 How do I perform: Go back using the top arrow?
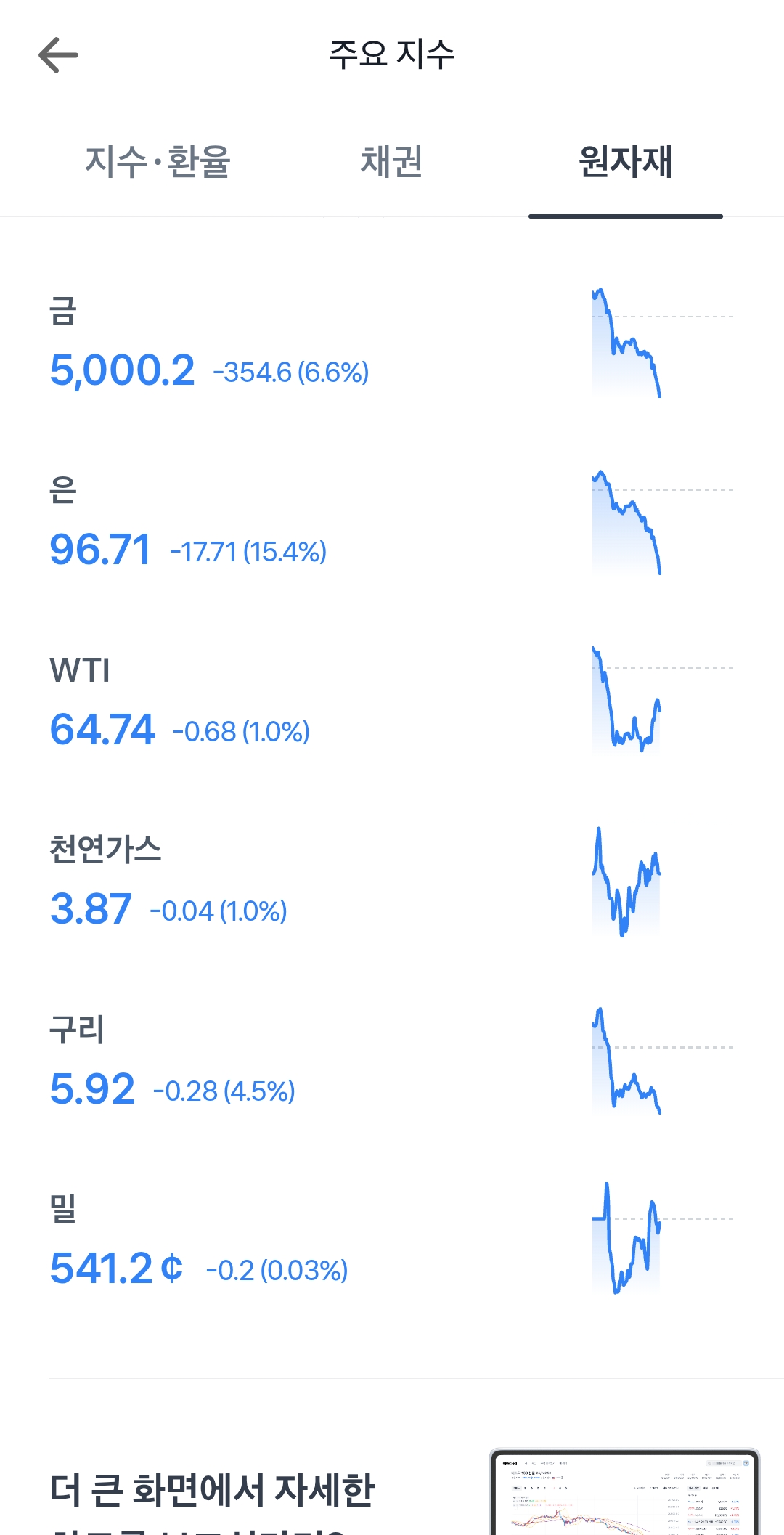(x=58, y=55)
